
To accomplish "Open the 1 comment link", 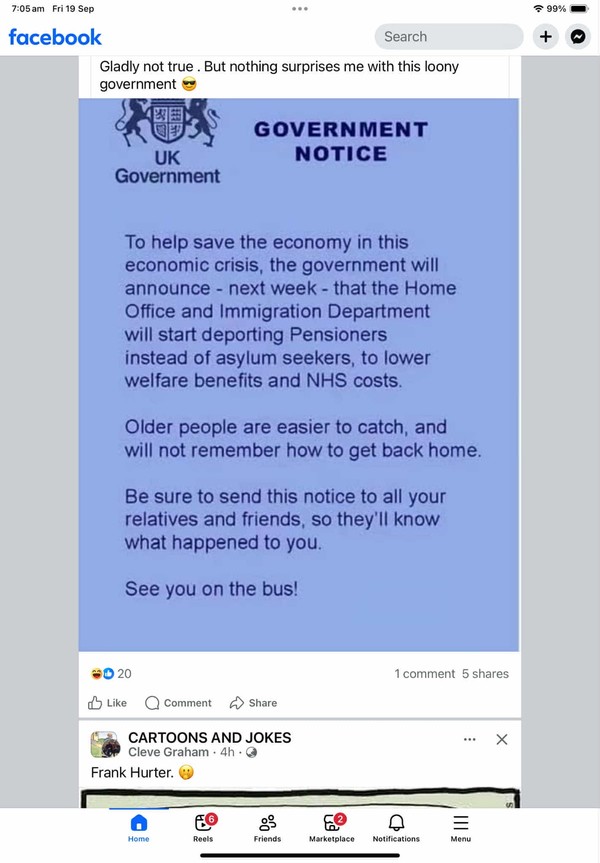I will click(x=424, y=674).
